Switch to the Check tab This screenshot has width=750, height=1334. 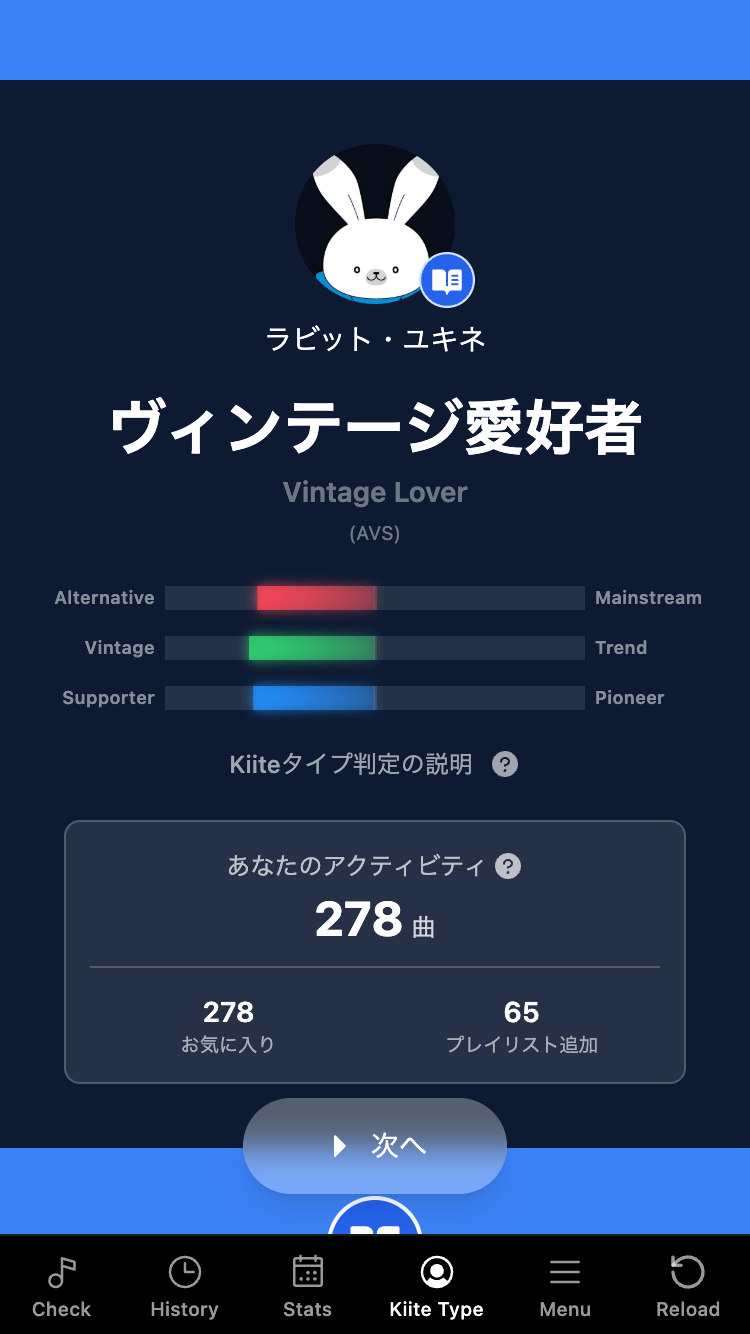point(61,1287)
